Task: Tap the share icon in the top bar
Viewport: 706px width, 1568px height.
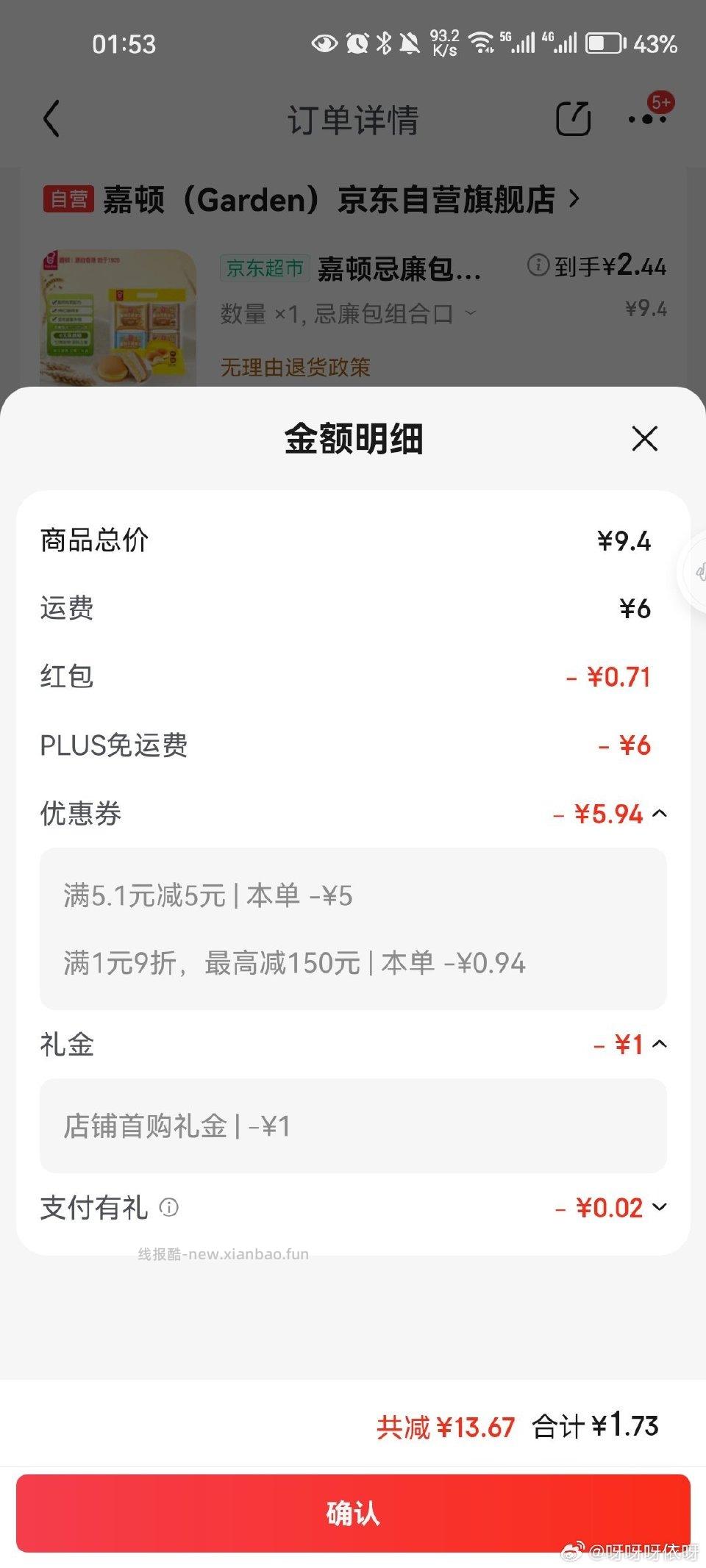Action: [x=575, y=118]
